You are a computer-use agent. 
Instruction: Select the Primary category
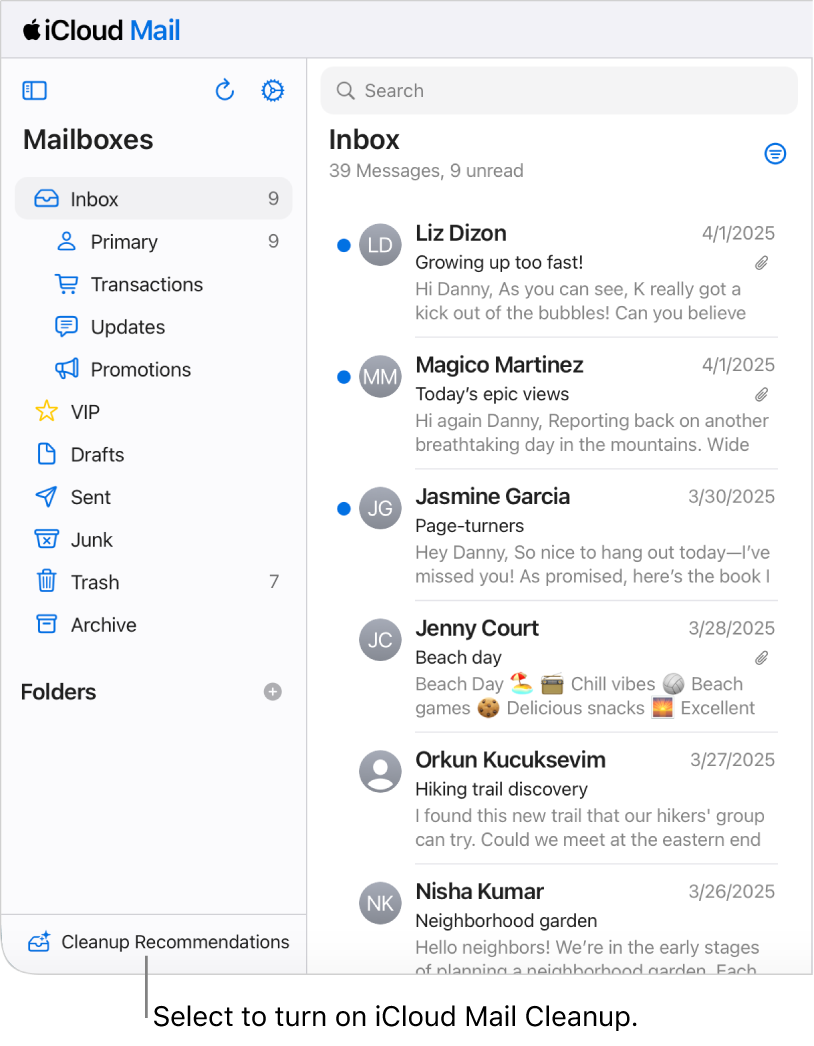tap(124, 242)
